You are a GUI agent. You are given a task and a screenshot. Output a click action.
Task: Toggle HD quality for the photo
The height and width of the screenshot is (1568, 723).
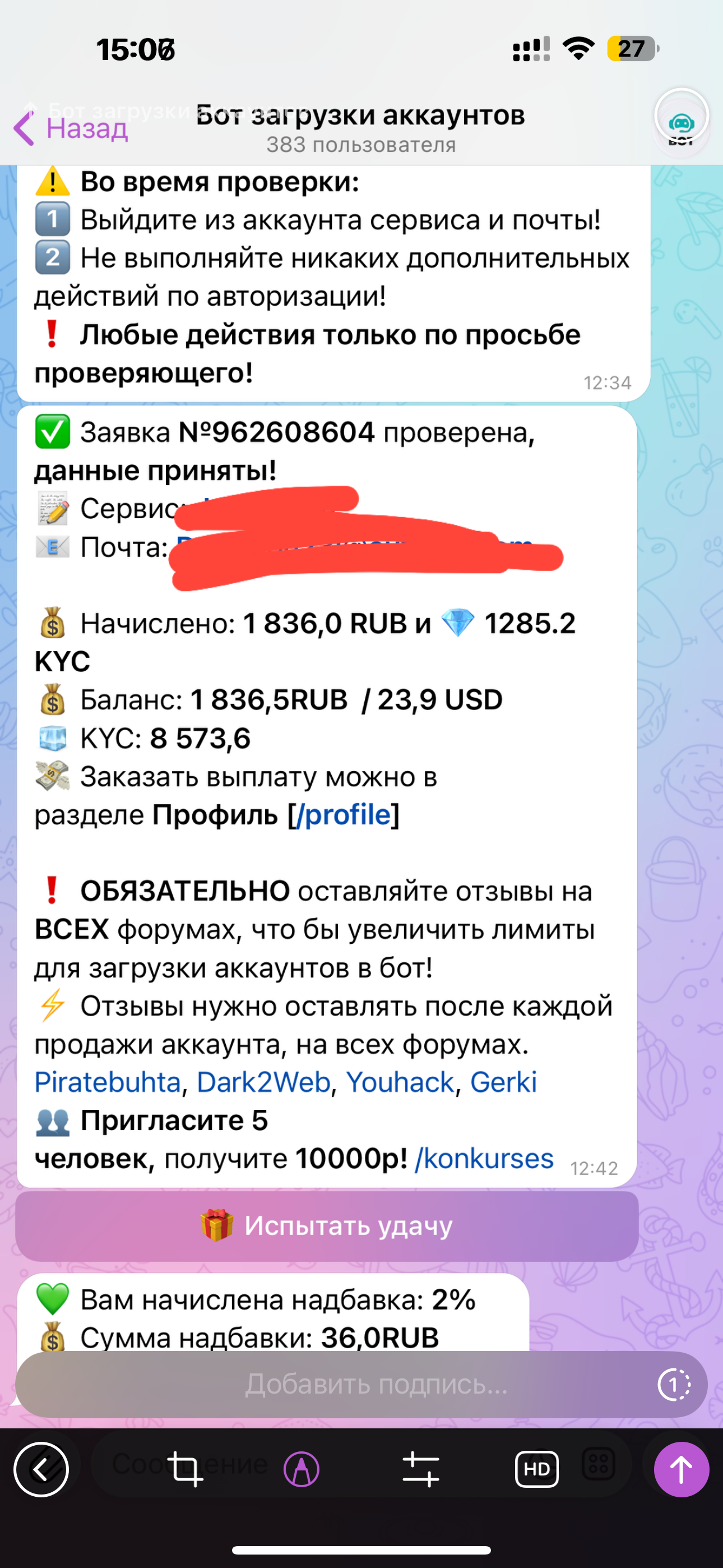click(x=536, y=1469)
